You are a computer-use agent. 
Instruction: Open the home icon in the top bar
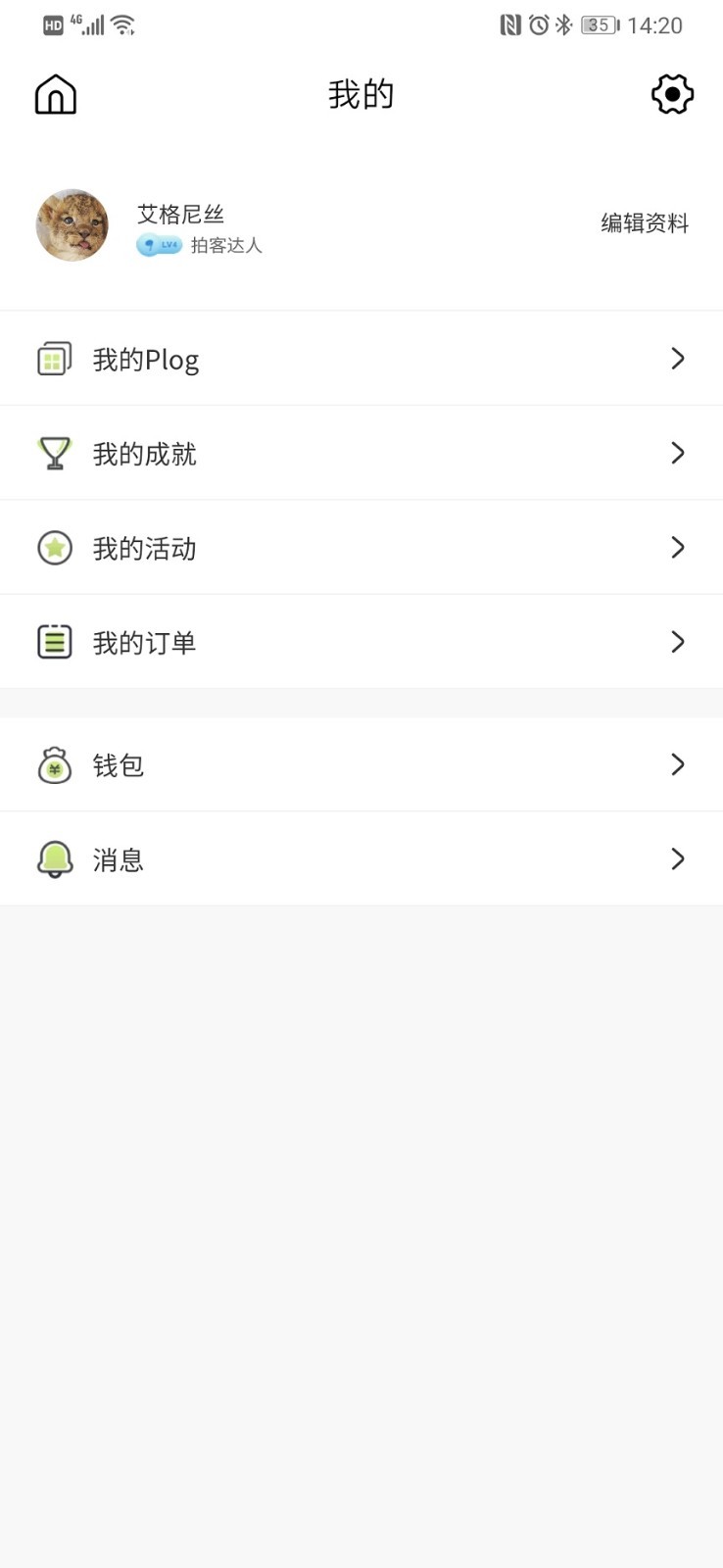click(55, 94)
